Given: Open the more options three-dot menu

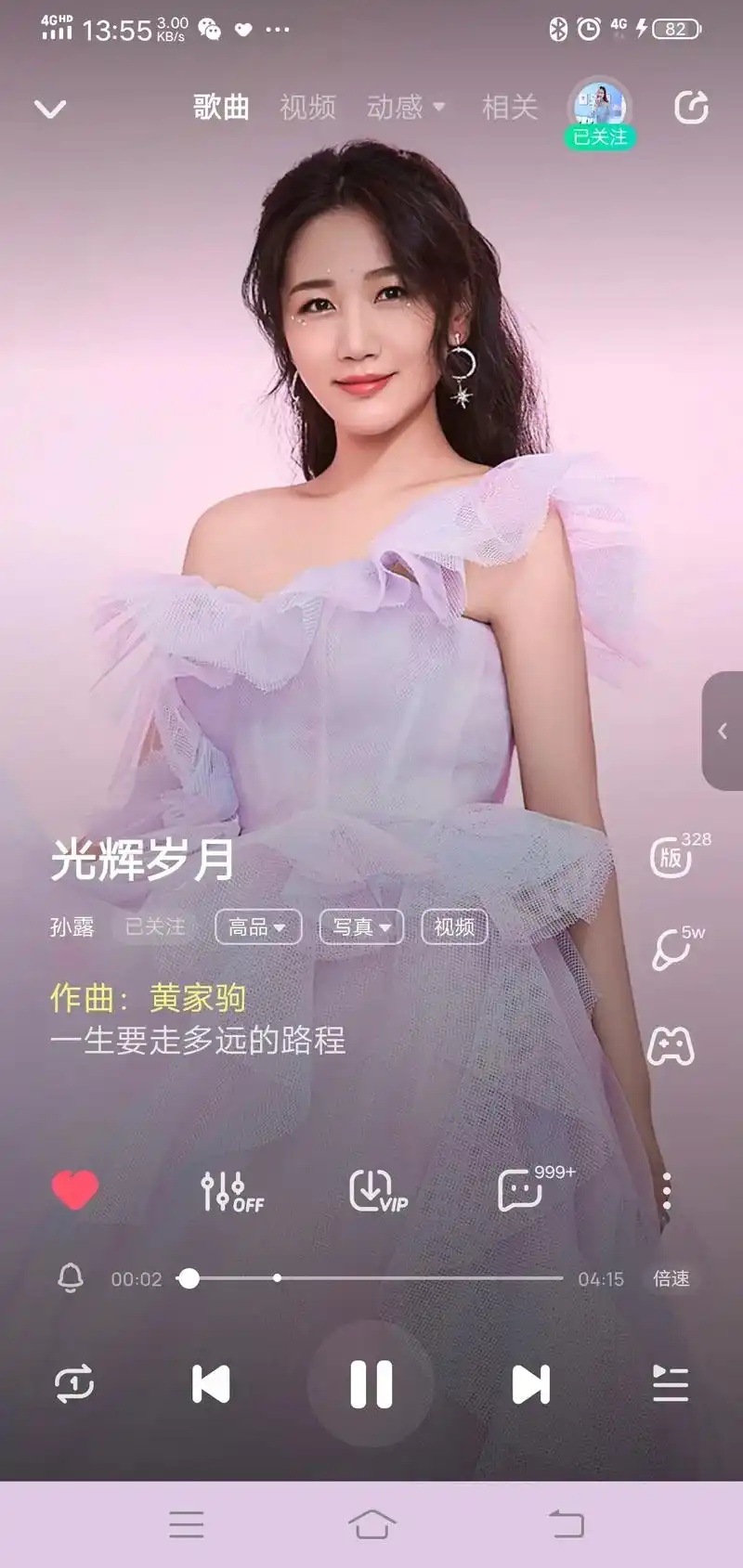Looking at the screenshot, I should tap(666, 1191).
